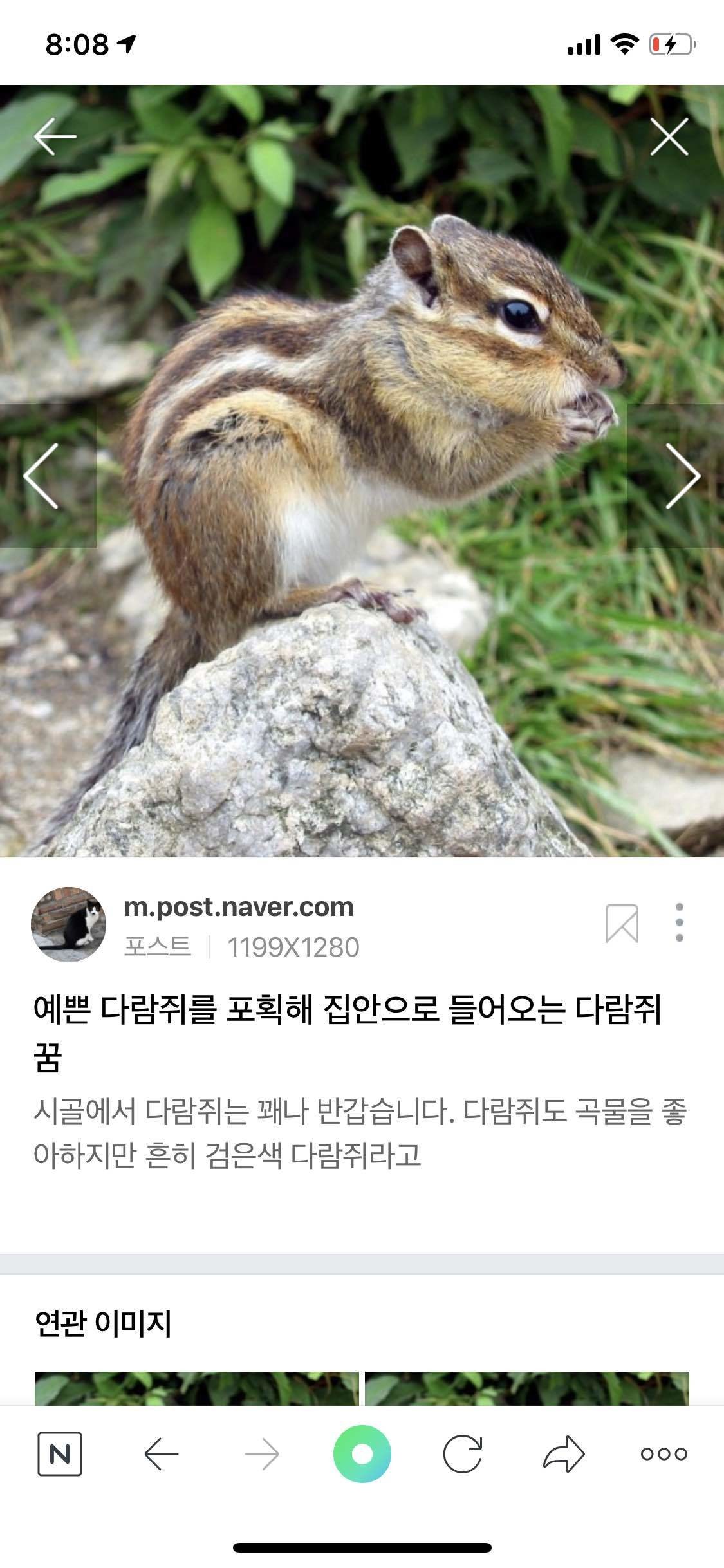The width and height of the screenshot is (724, 1568).
Task: Expand the 연관 이미지 related images section
Action: 103,1321
